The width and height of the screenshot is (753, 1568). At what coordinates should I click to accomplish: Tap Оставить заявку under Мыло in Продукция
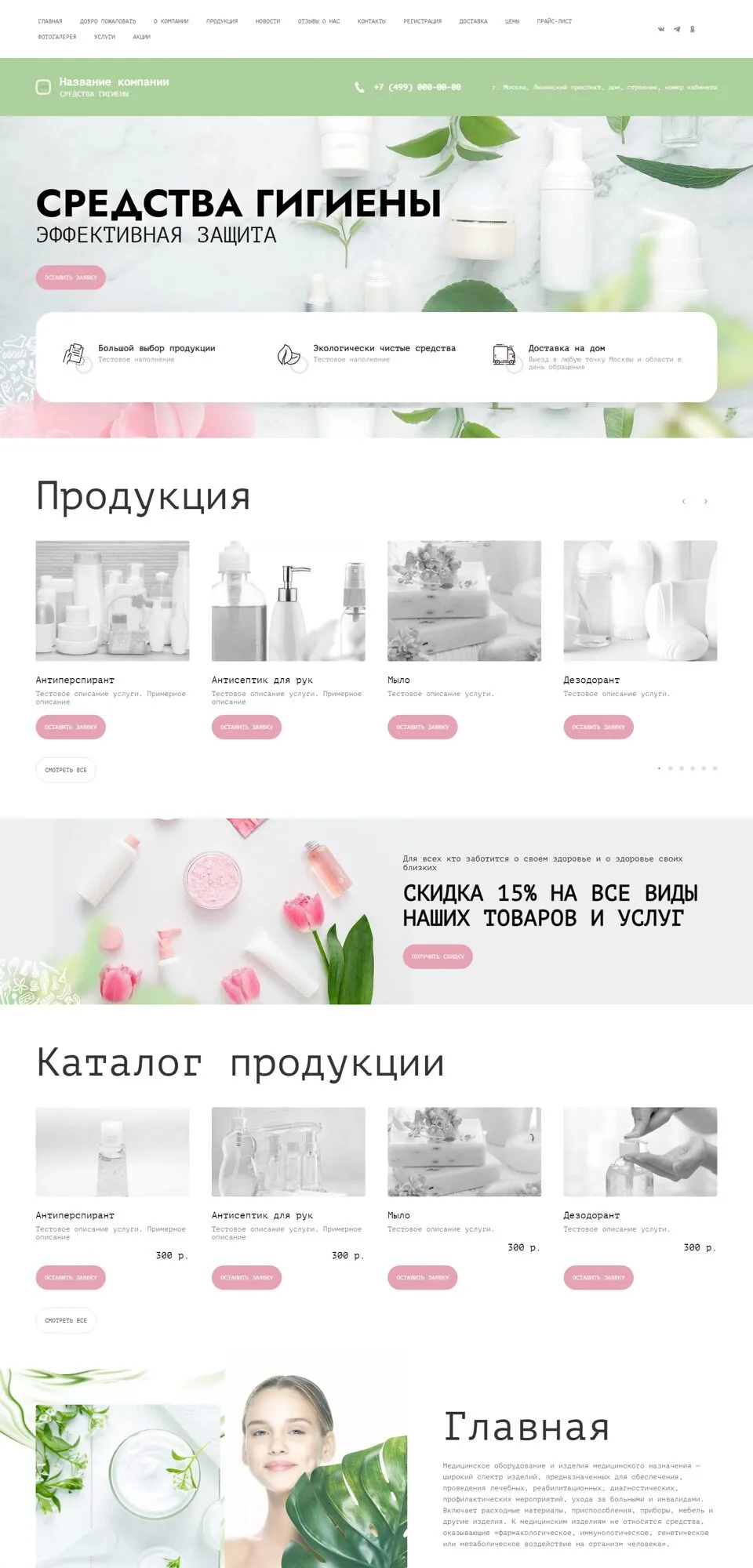pos(422,727)
